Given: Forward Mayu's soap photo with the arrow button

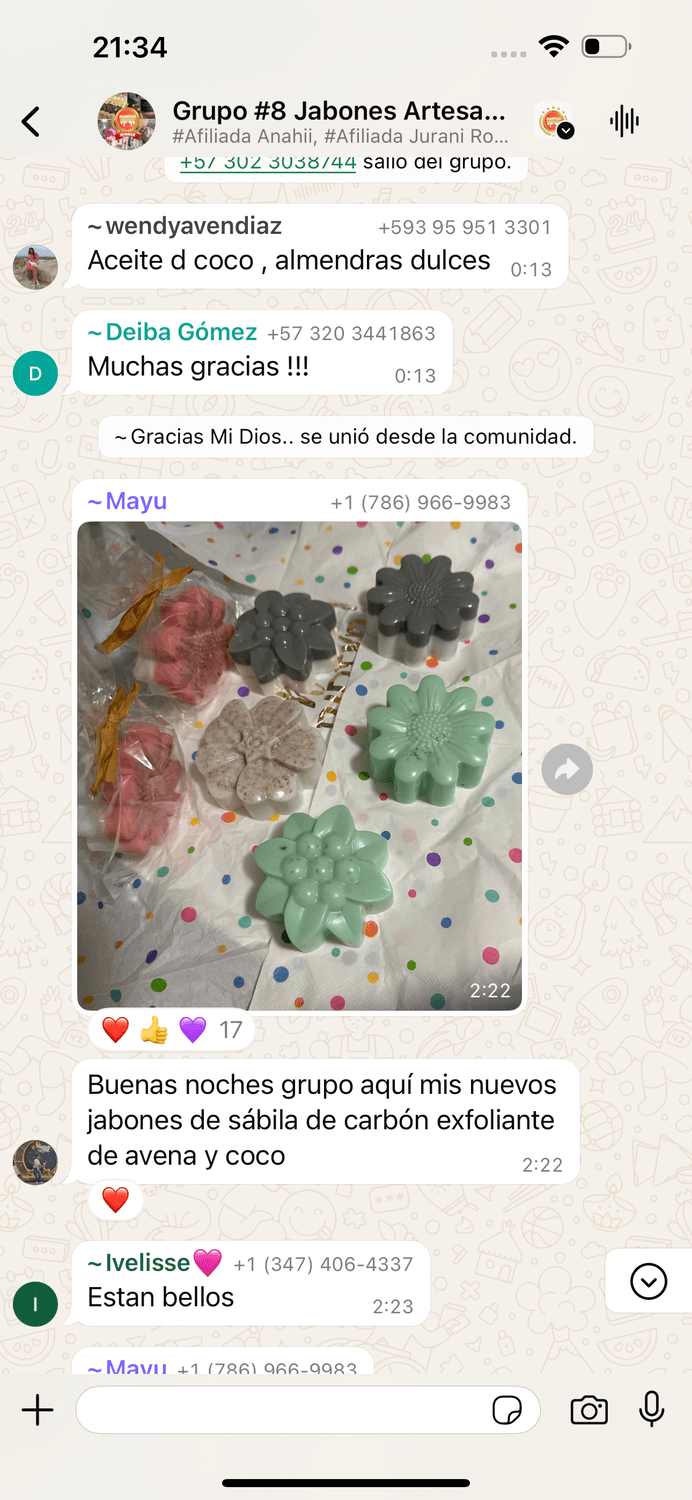Looking at the screenshot, I should pyautogui.click(x=567, y=769).
